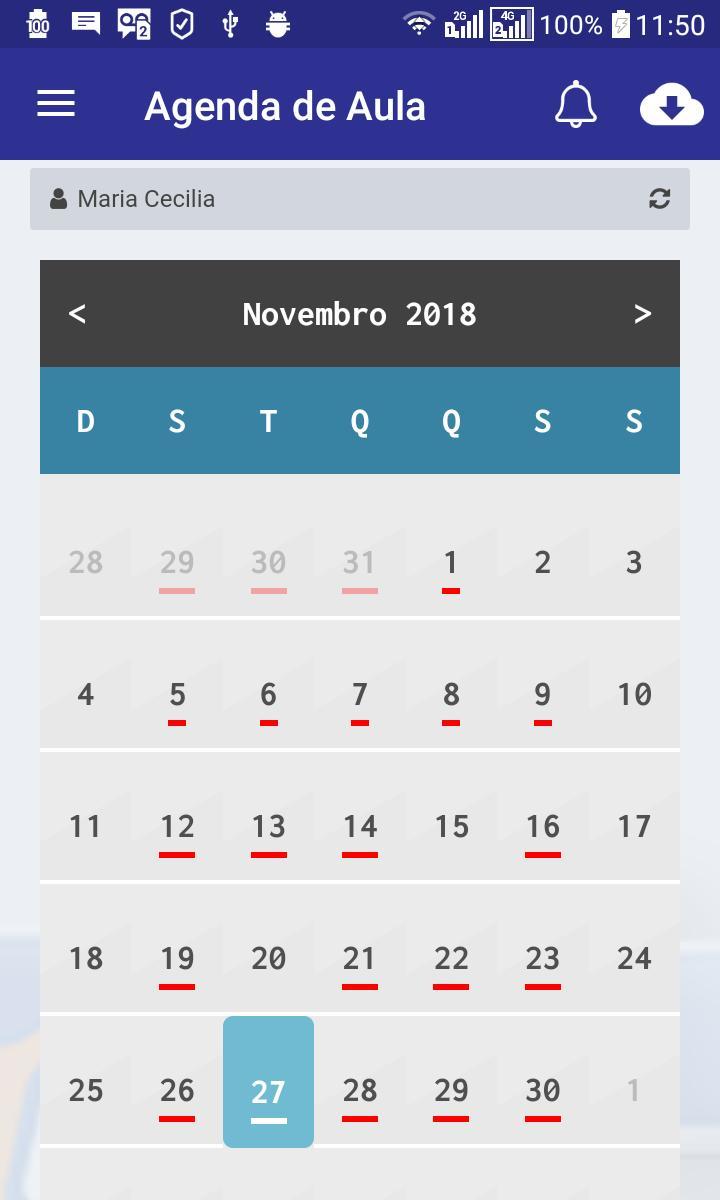The height and width of the screenshot is (1200, 720).
Task: Open agenda for November 30
Action: (x=542, y=1091)
